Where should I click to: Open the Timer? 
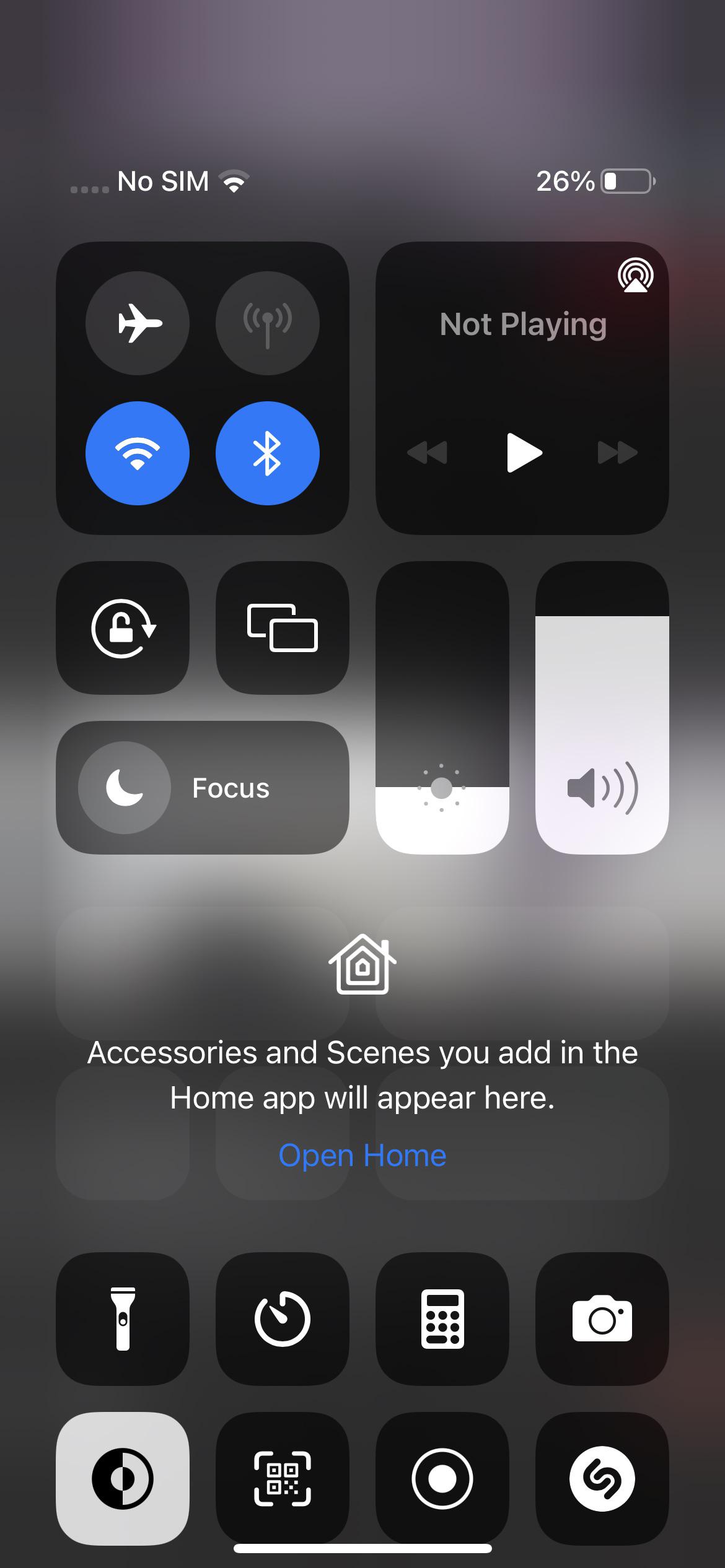point(283,1319)
